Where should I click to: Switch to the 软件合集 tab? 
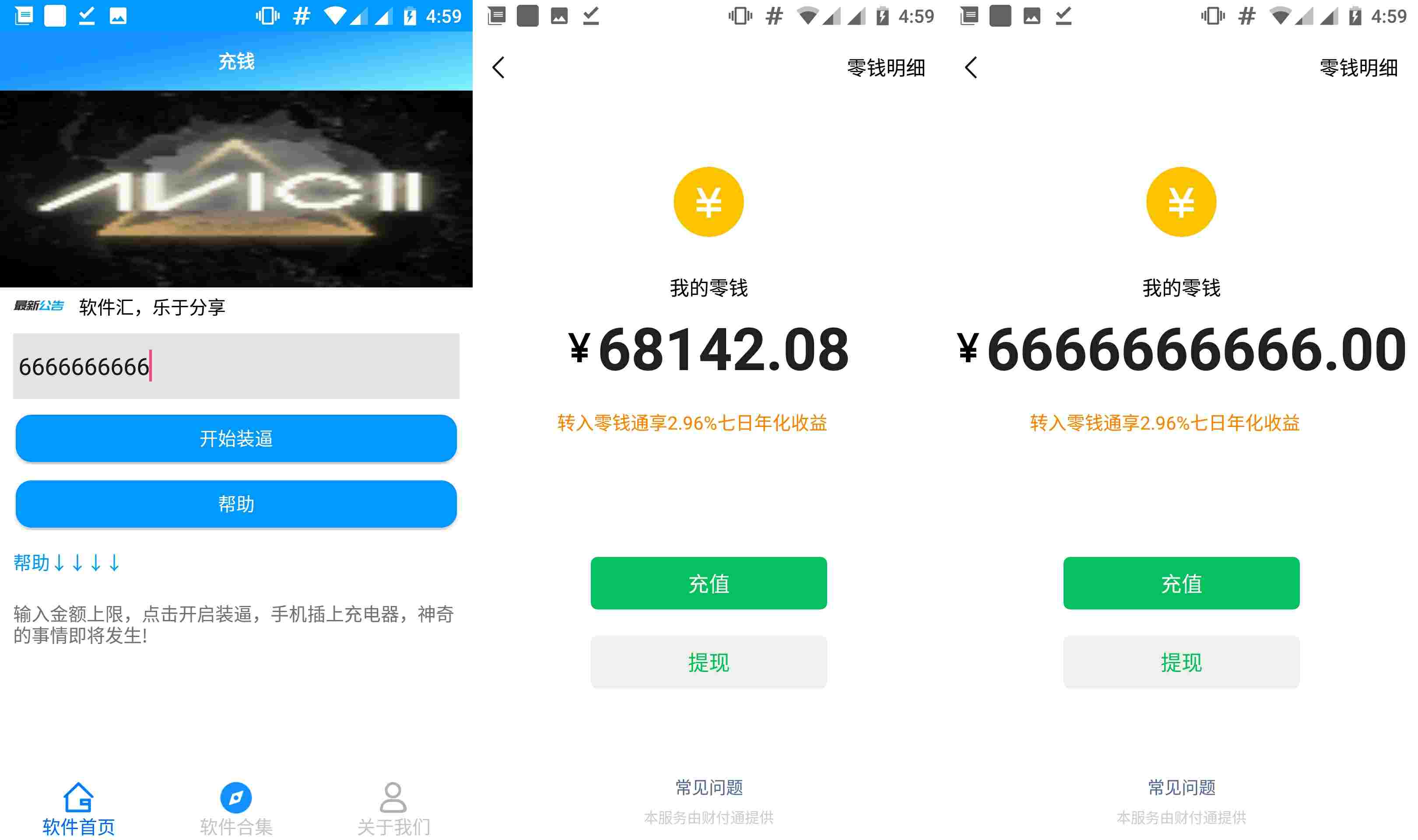click(x=236, y=809)
